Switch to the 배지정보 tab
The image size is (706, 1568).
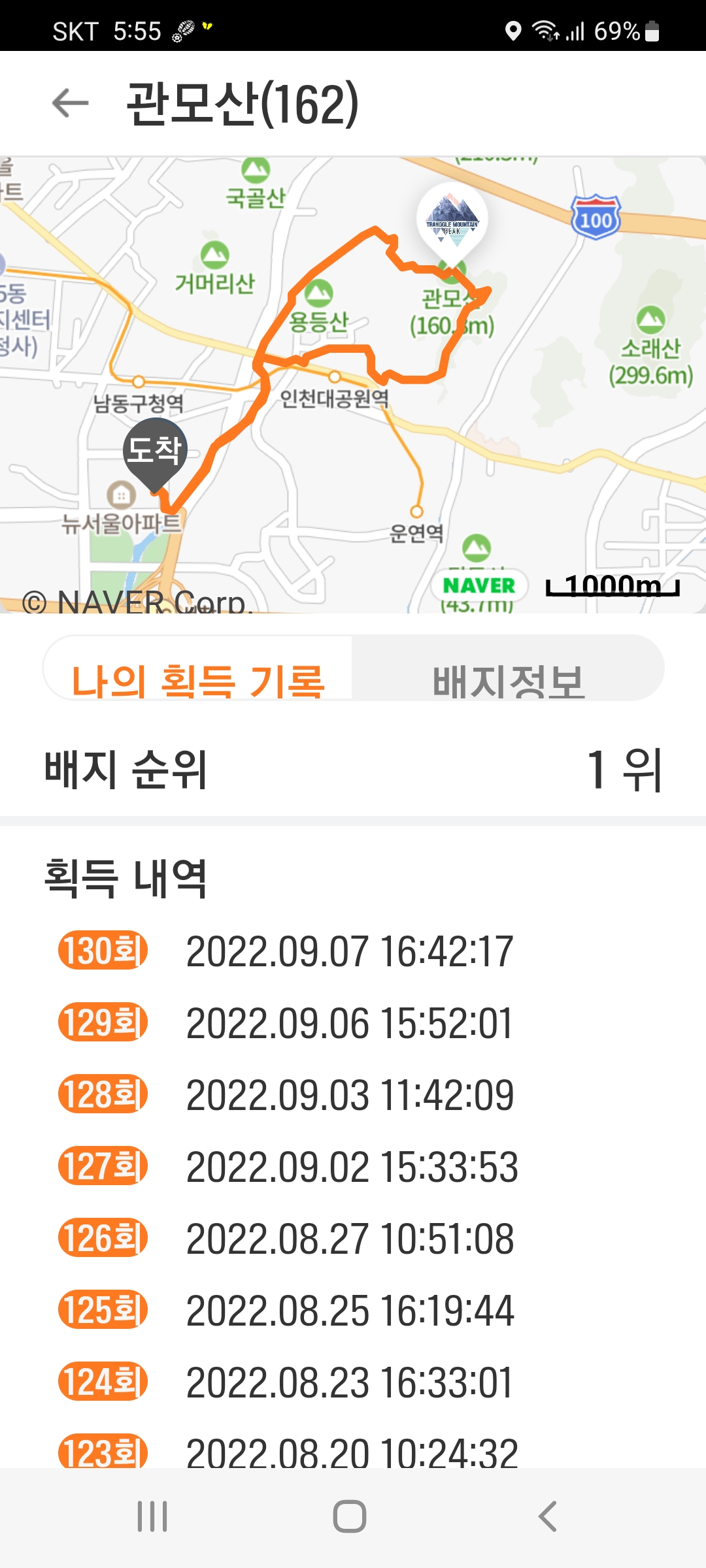tap(509, 668)
